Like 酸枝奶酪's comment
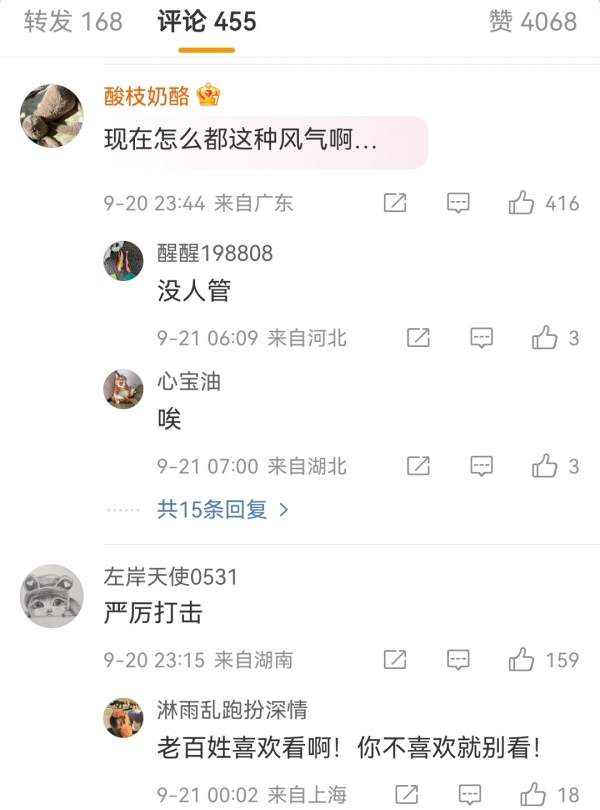 (522, 203)
